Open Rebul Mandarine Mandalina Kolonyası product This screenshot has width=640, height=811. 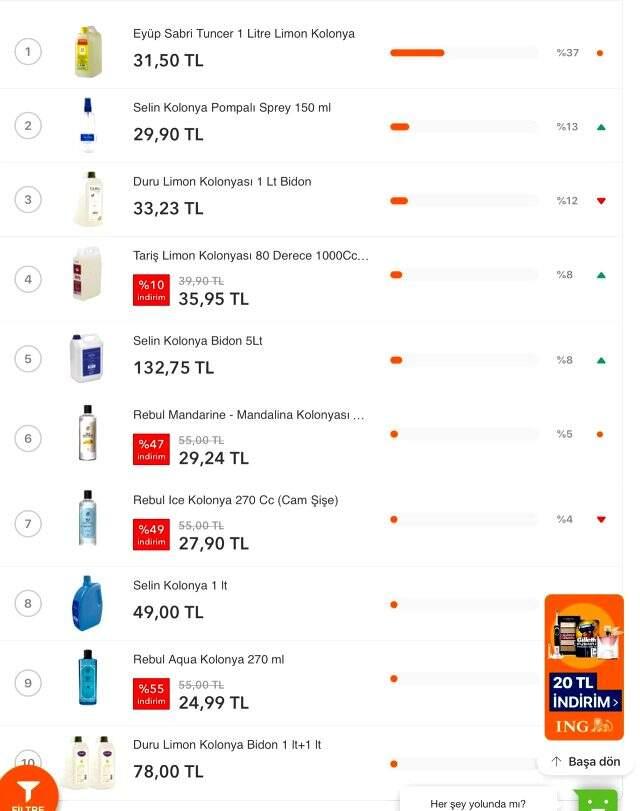click(248, 415)
